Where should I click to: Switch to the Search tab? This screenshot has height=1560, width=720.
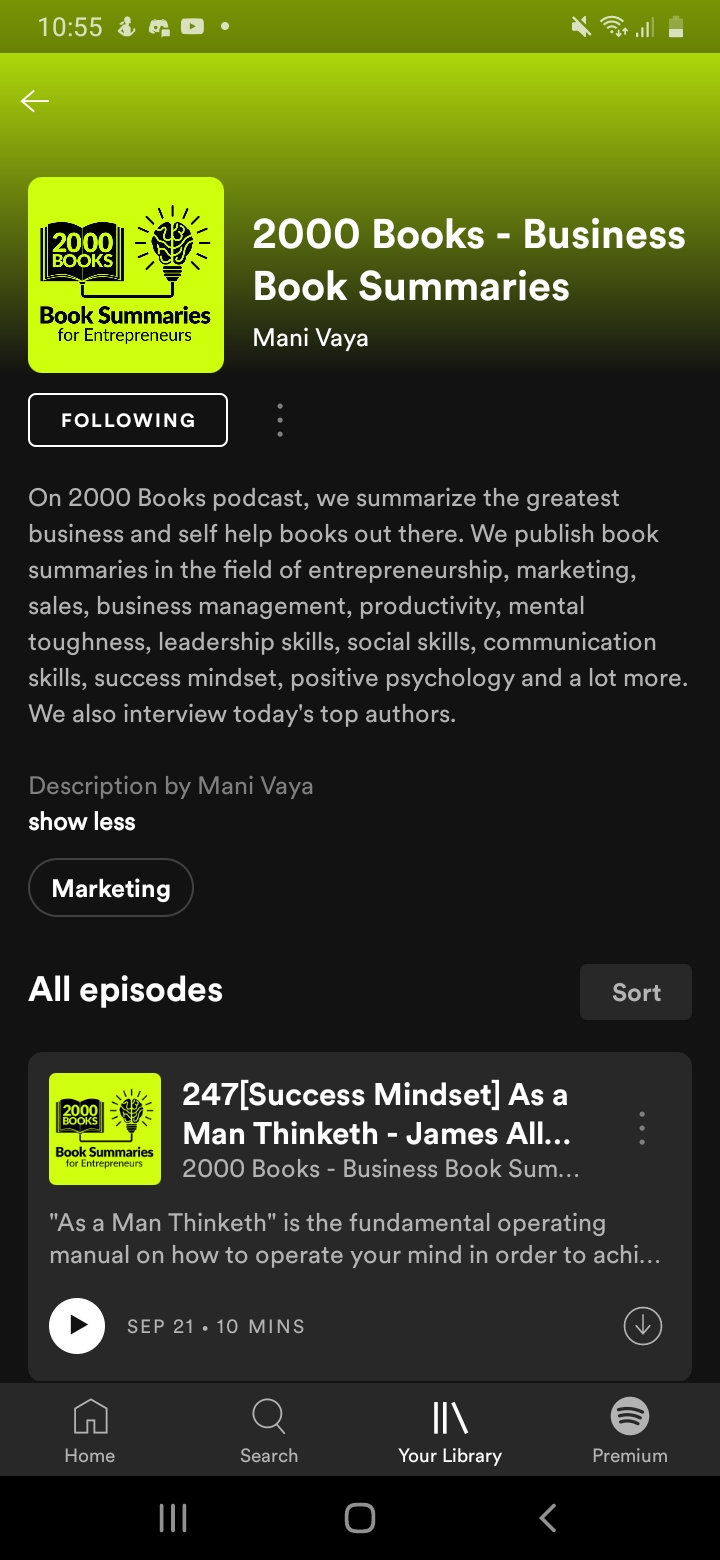coord(269,1430)
